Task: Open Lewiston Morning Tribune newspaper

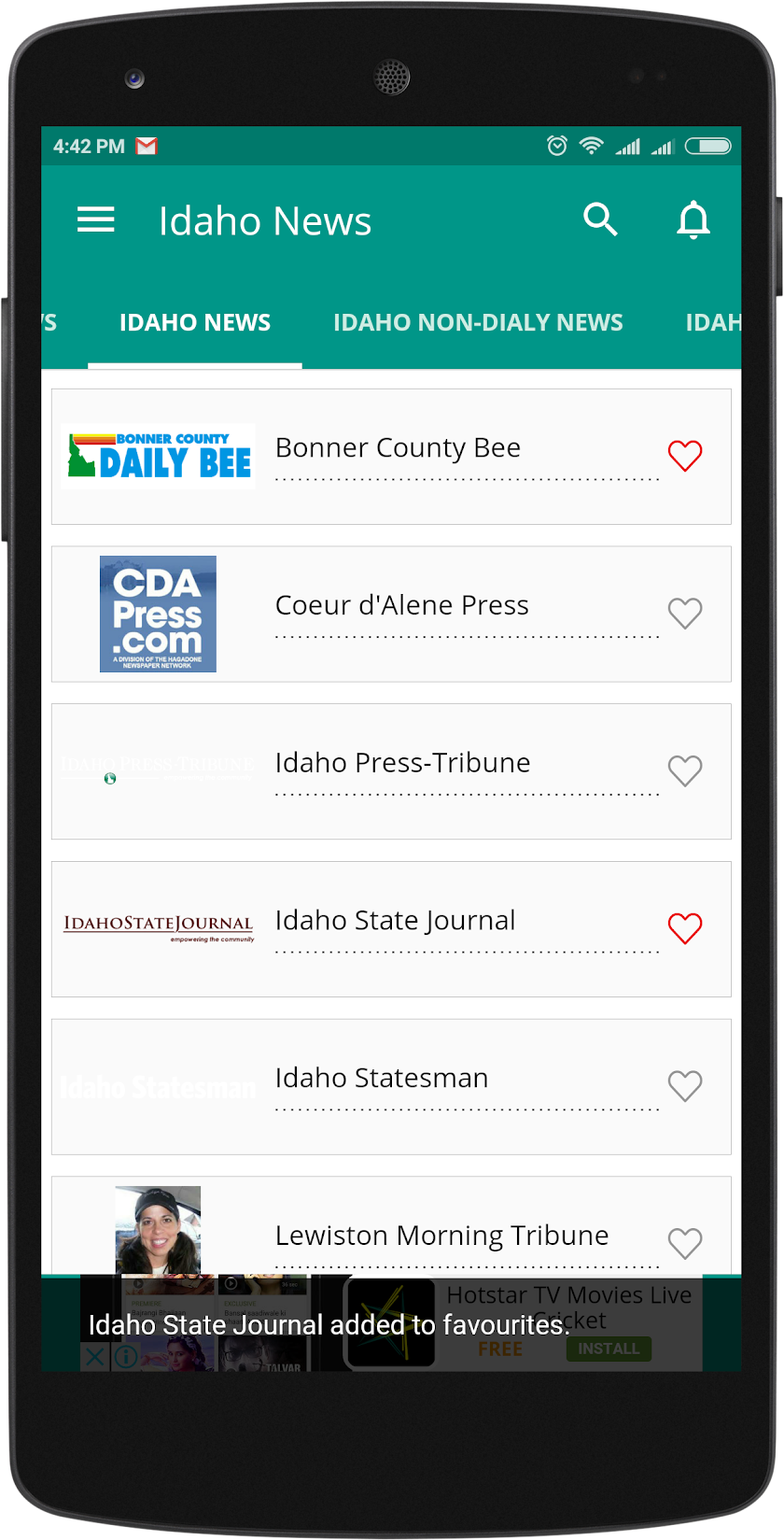Action: [441, 1236]
